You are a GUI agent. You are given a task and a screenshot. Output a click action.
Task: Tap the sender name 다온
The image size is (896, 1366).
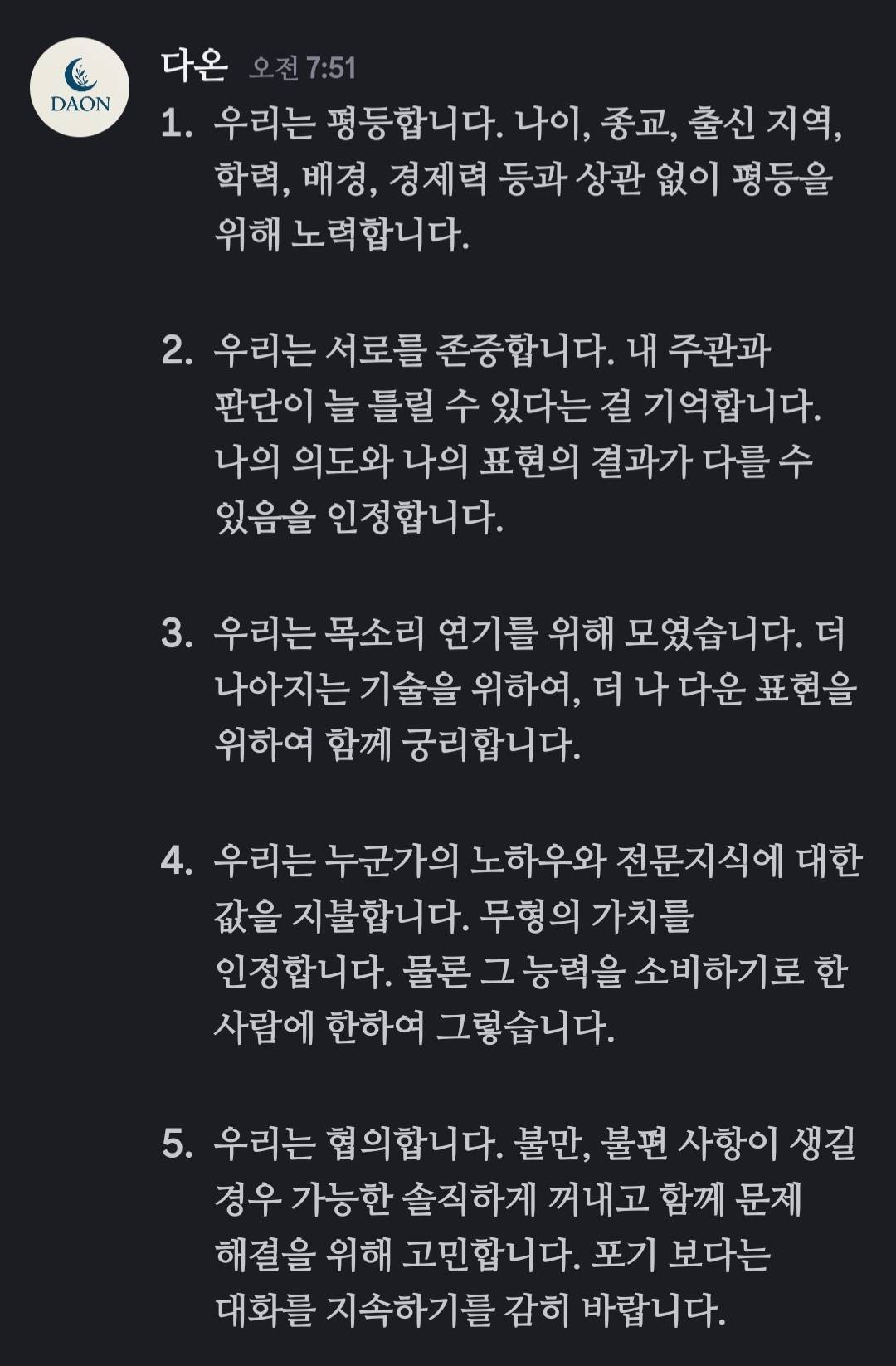[x=194, y=66]
